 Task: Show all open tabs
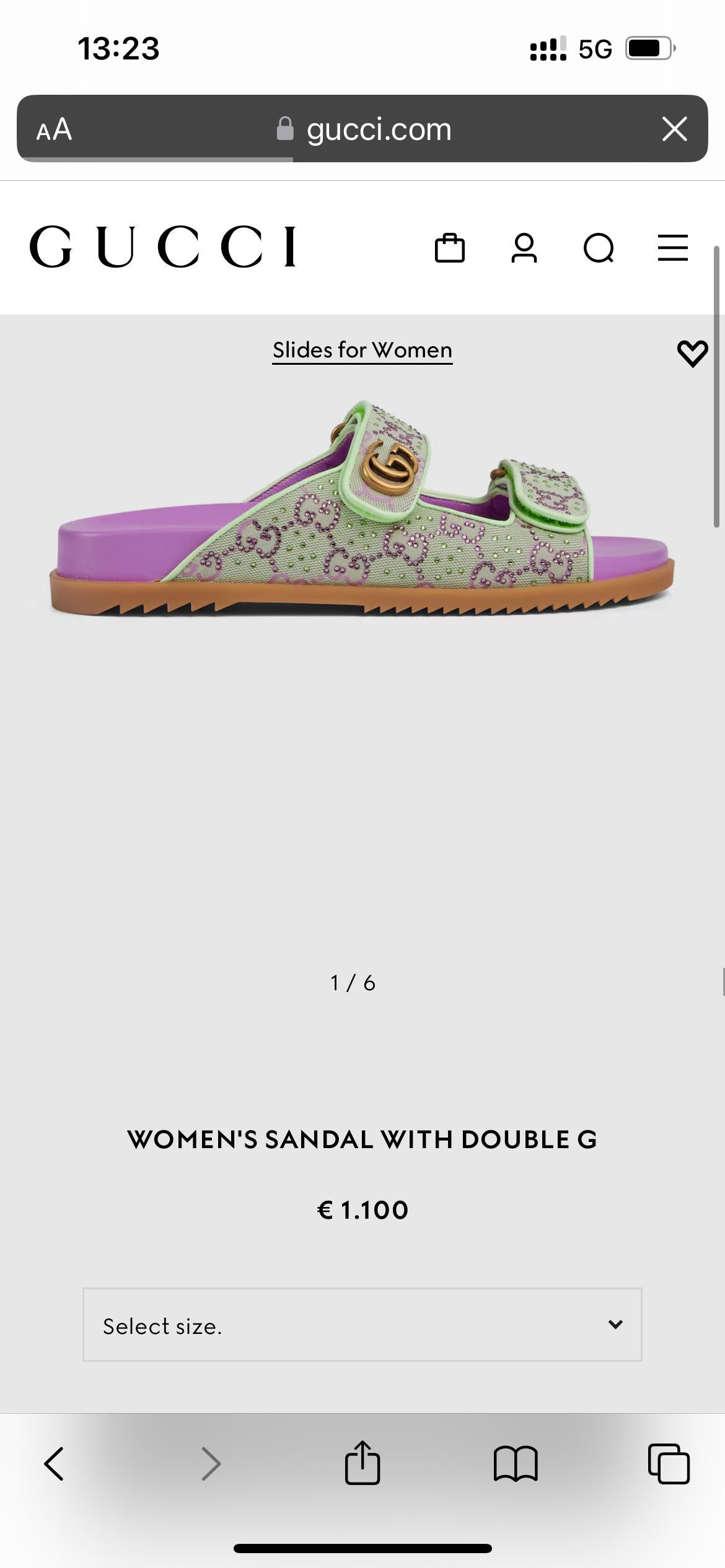click(x=669, y=1464)
